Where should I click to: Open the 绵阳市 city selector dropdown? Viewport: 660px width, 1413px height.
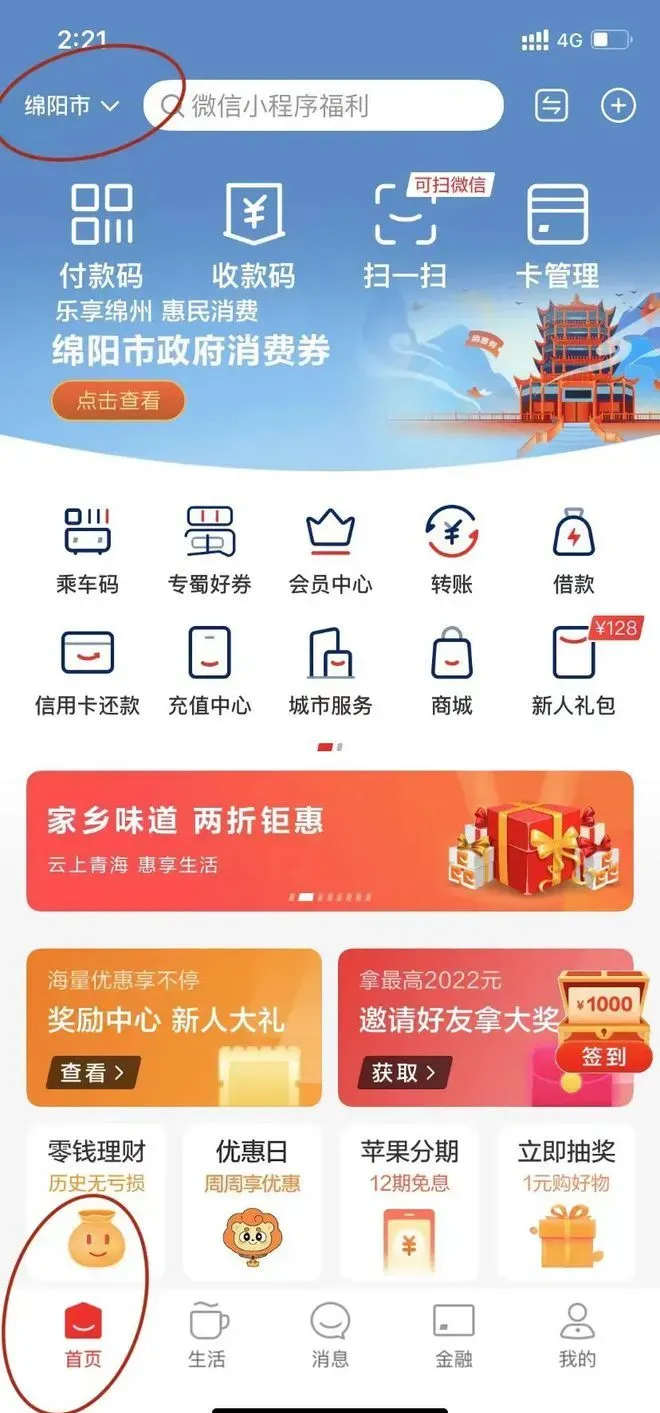pyautogui.click(x=72, y=106)
